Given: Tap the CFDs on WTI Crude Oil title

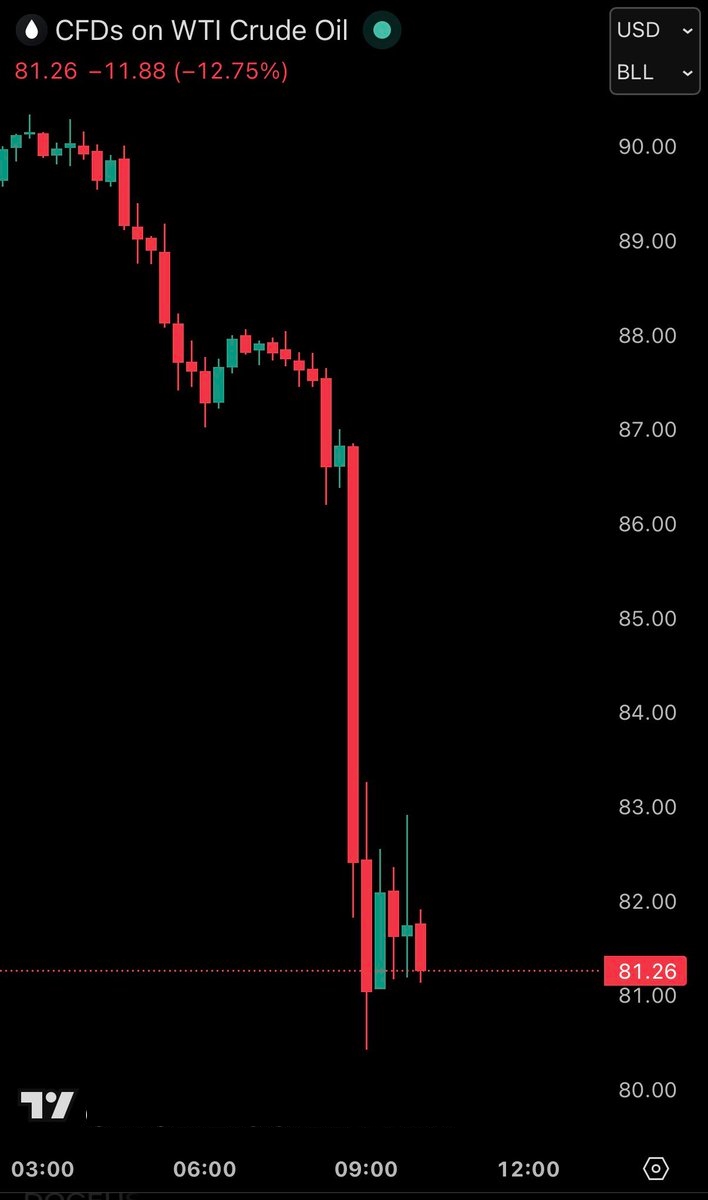Looking at the screenshot, I should (202, 30).
